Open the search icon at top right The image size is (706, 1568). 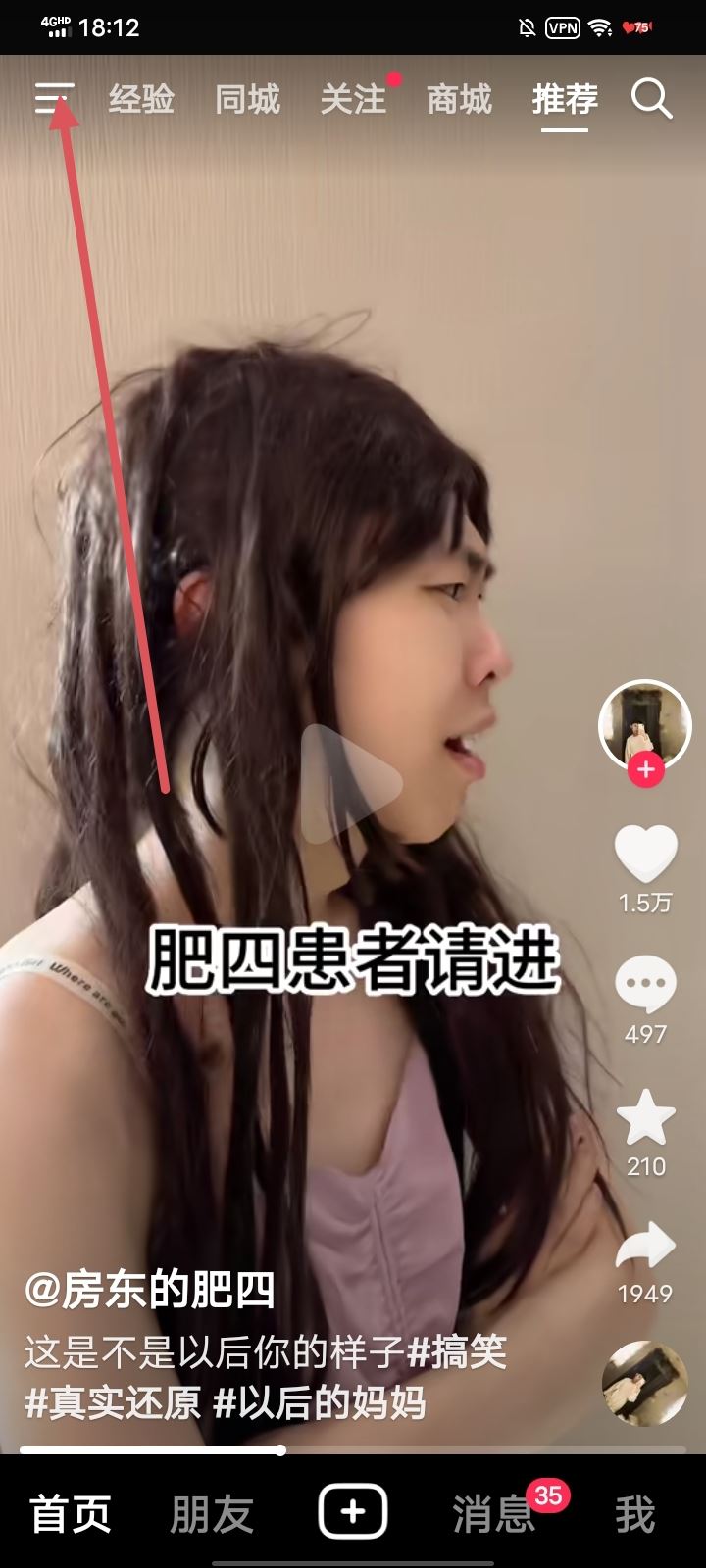click(651, 98)
